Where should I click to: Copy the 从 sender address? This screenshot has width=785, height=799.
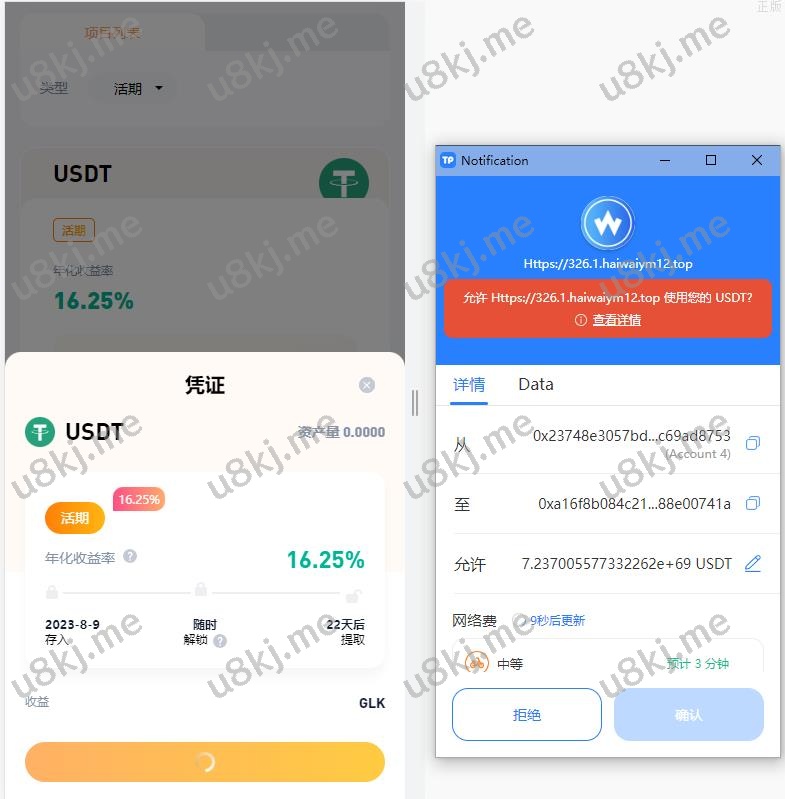point(753,443)
